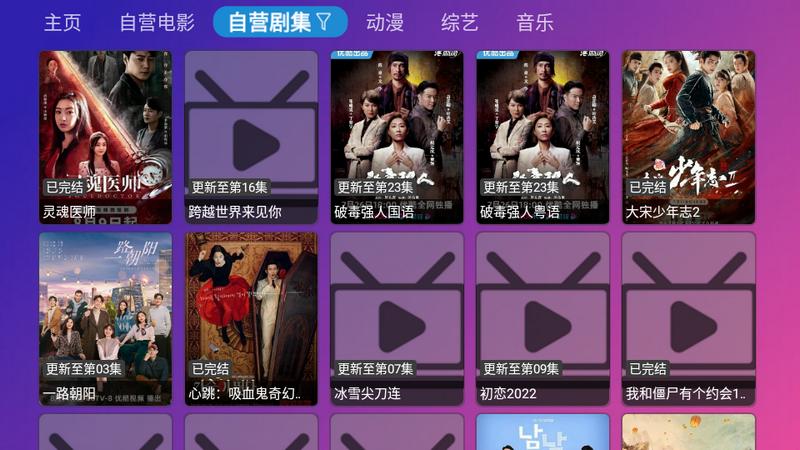800x450 pixels.
Task: Open the 自营电影 tab
Action: (157, 22)
